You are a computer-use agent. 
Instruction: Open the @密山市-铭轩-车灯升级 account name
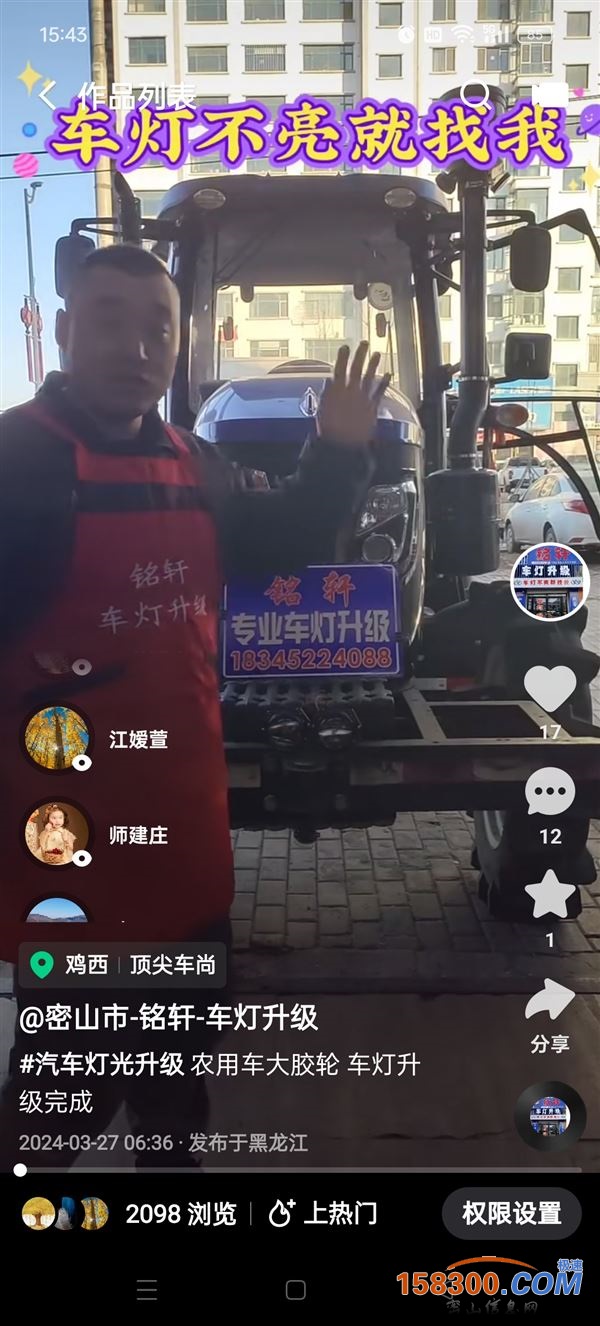tap(168, 1018)
